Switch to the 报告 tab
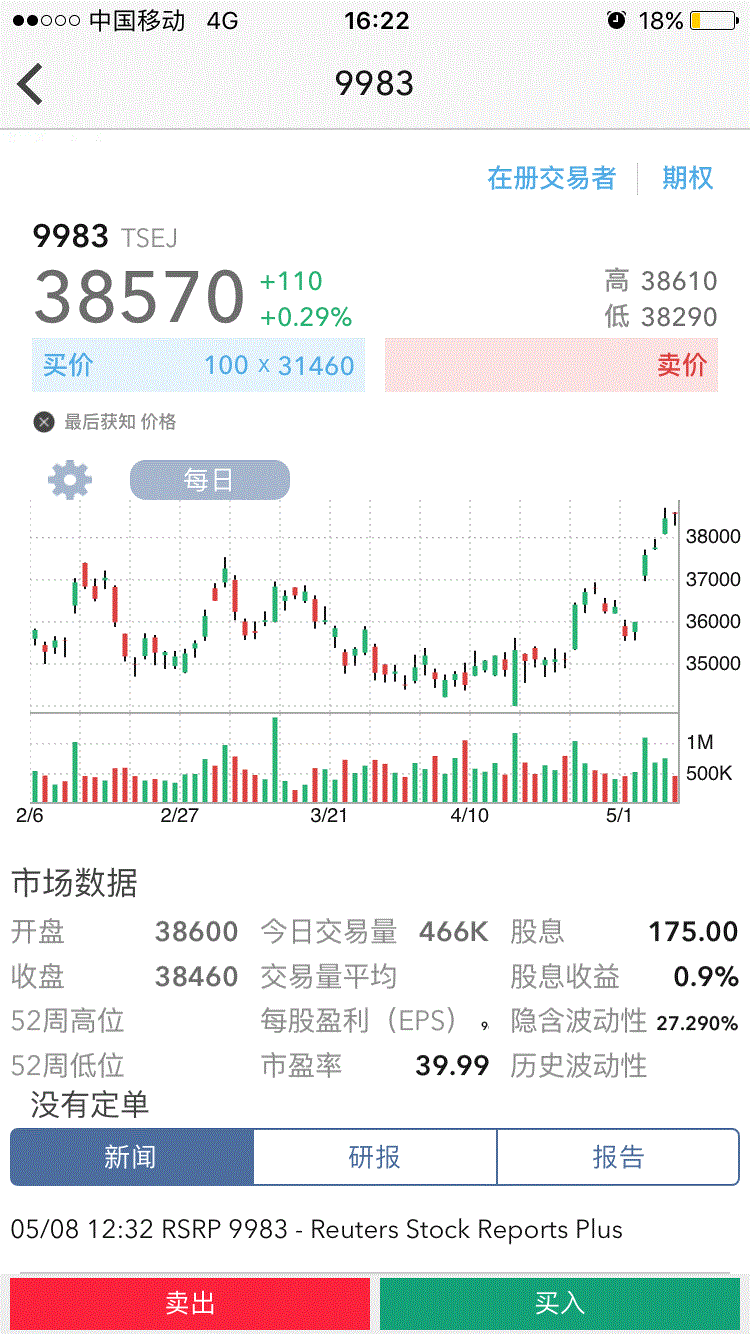 pyautogui.click(x=618, y=1157)
